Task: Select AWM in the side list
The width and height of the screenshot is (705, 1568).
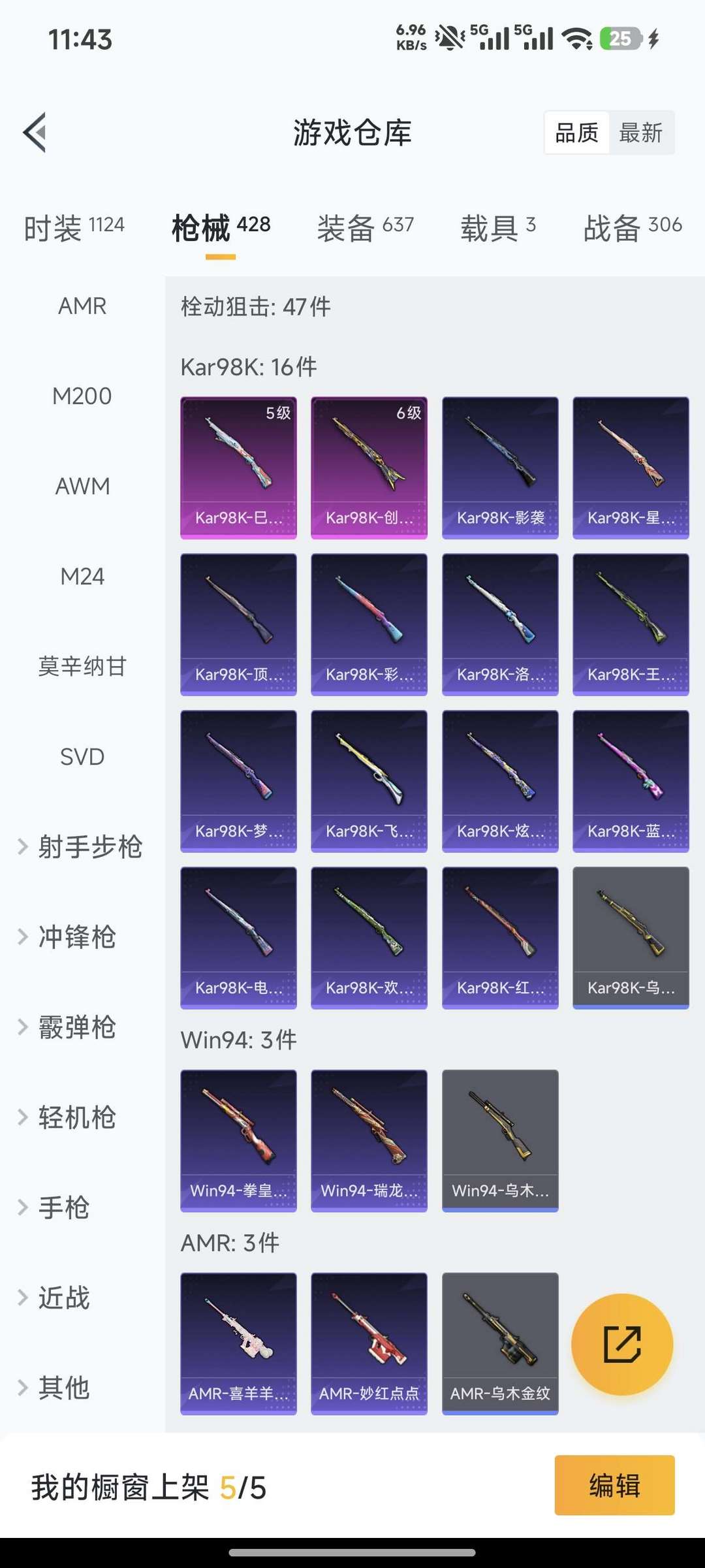Action: 82,487
